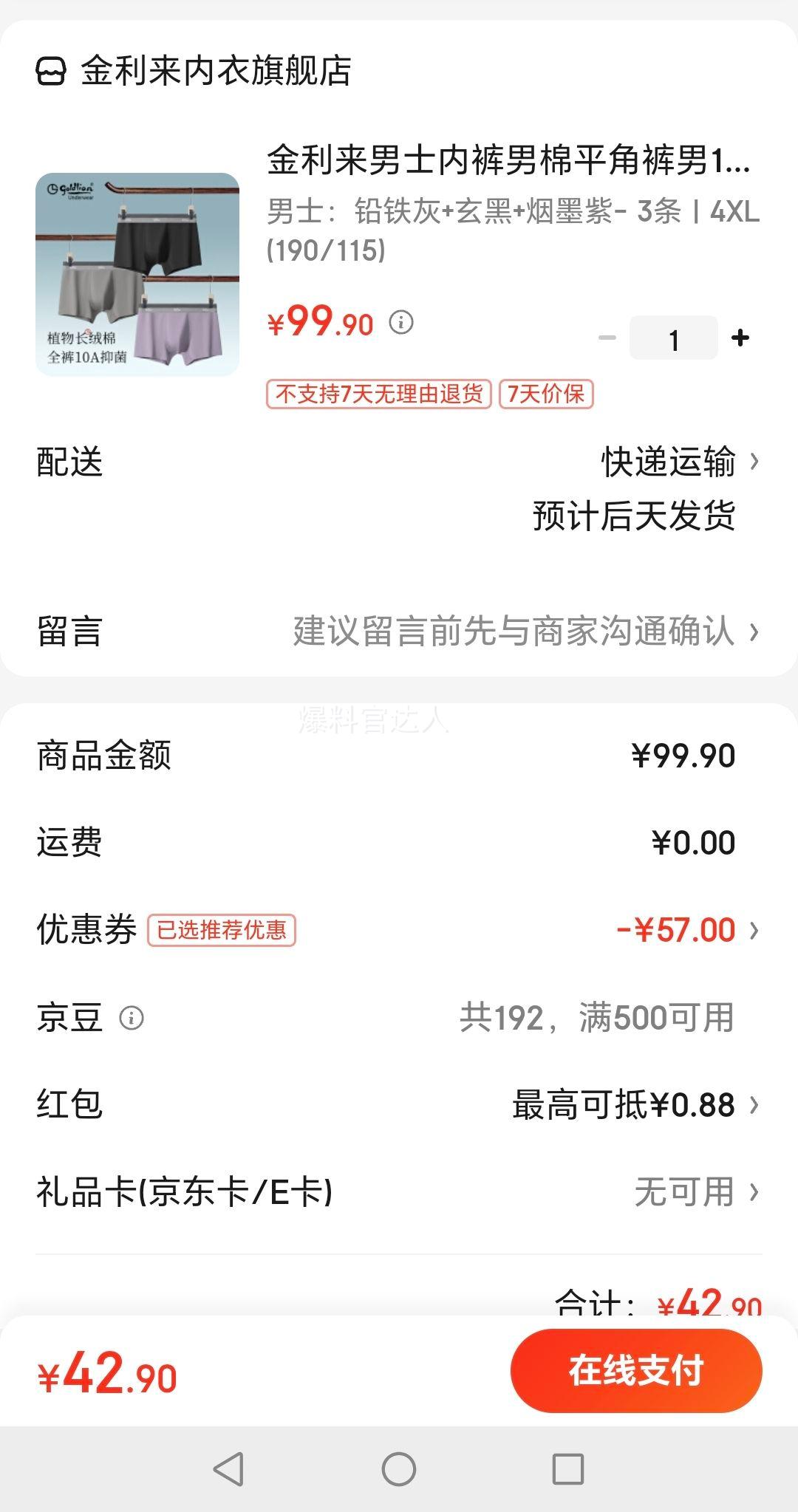Increase quantity with the plus button
The width and height of the screenshot is (798, 1512).
[740, 338]
